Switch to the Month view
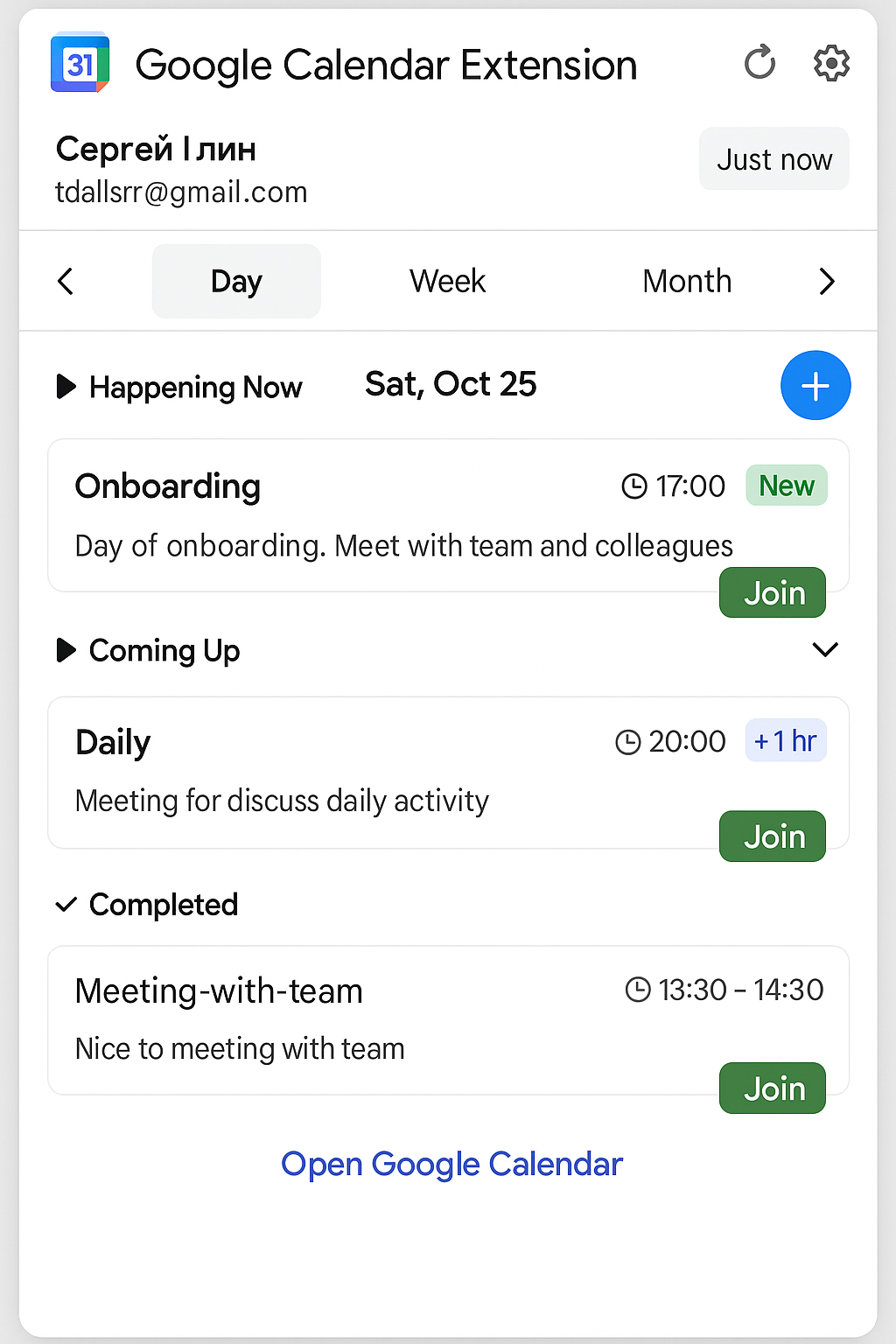Image resolution: width=896 pixels, height=1344 pixels. coord(687,282)
